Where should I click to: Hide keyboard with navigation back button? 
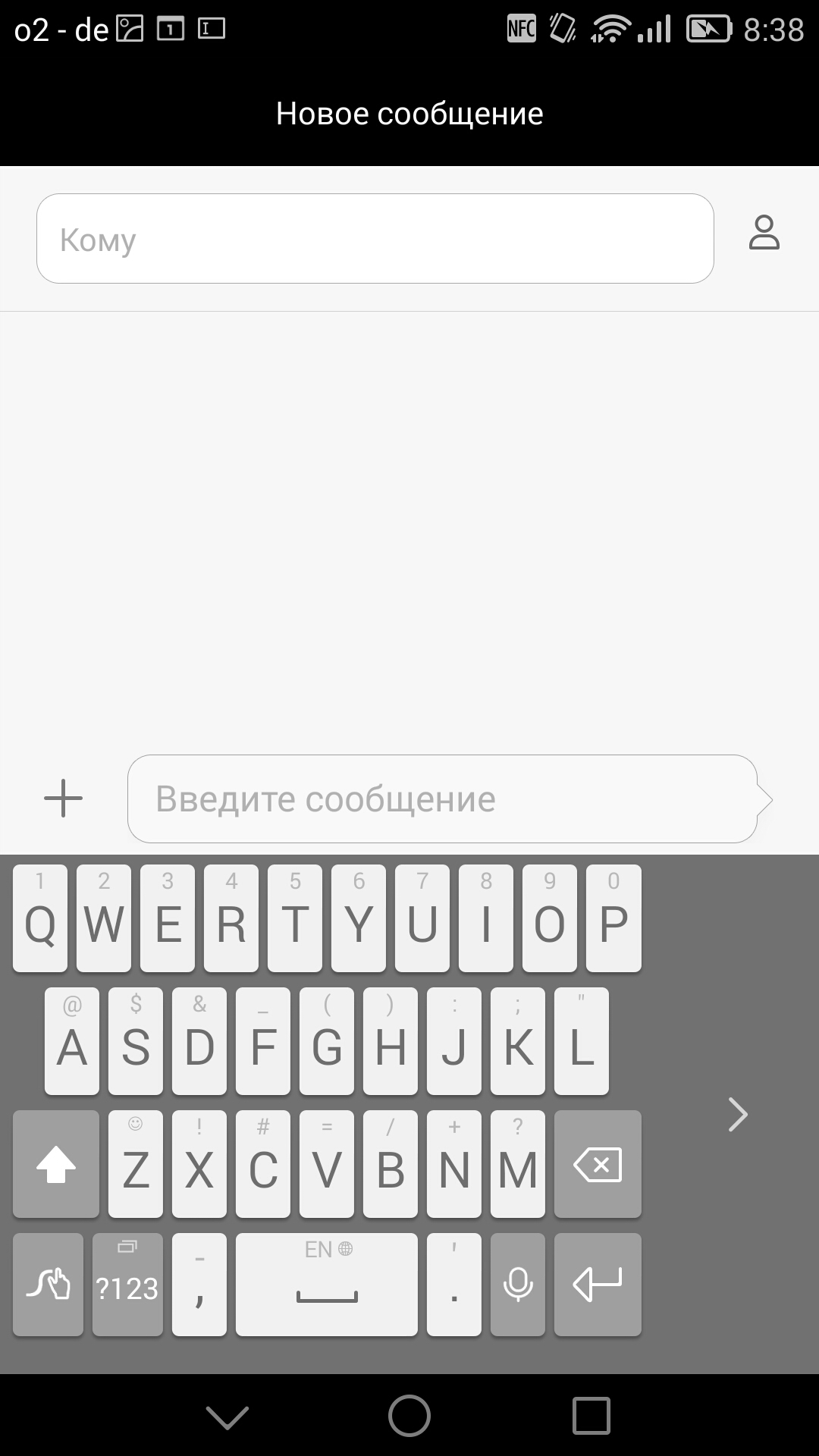point(227,1417)
